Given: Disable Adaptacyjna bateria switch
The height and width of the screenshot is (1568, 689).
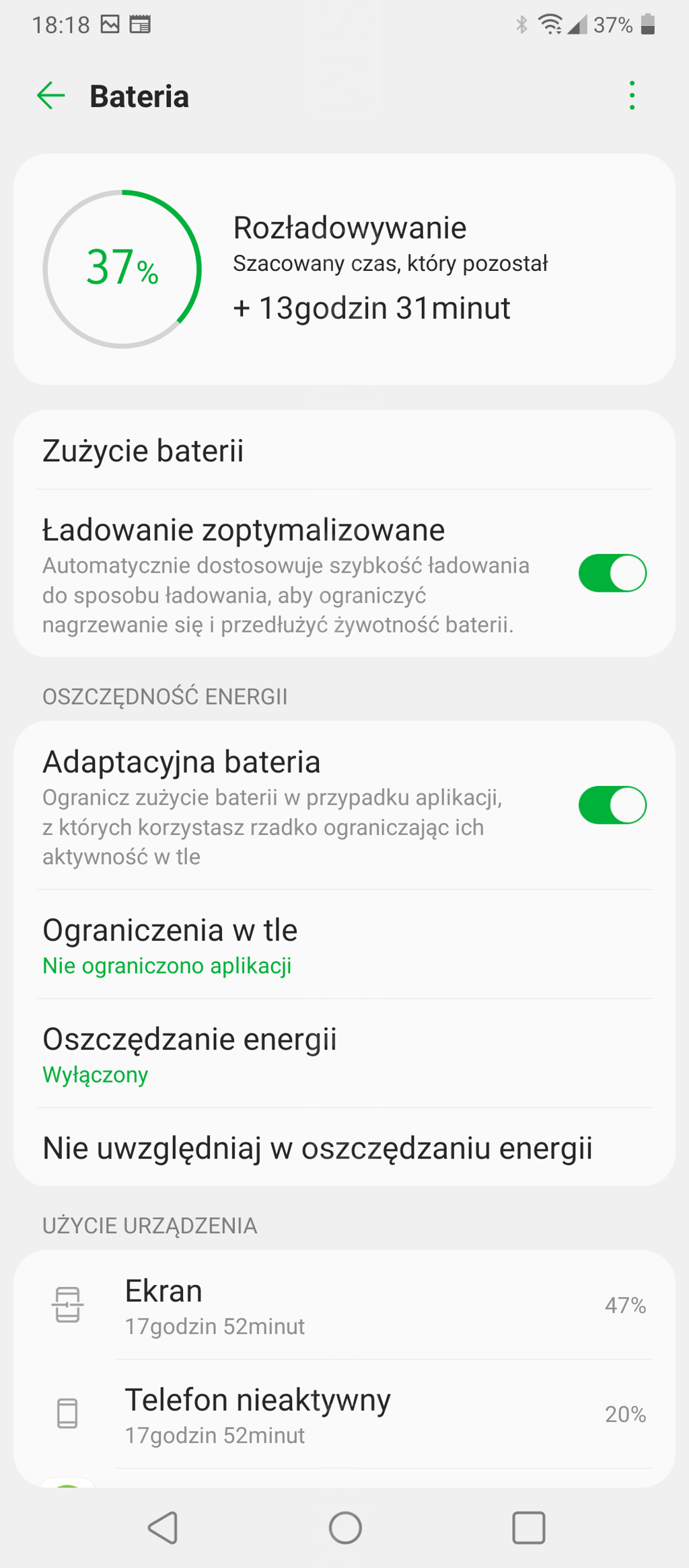Looking at the screenshot, I should pos(612,805).
